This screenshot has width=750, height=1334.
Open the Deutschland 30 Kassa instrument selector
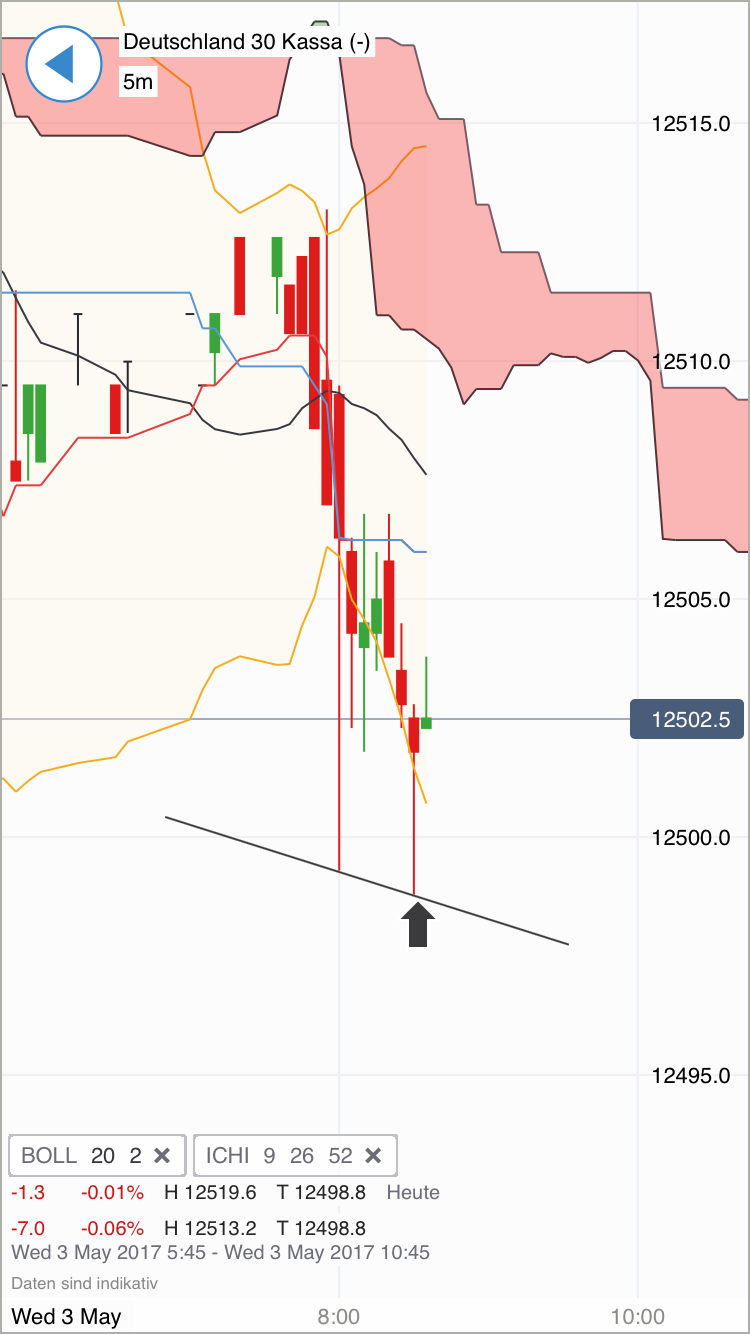click(246, 43)
